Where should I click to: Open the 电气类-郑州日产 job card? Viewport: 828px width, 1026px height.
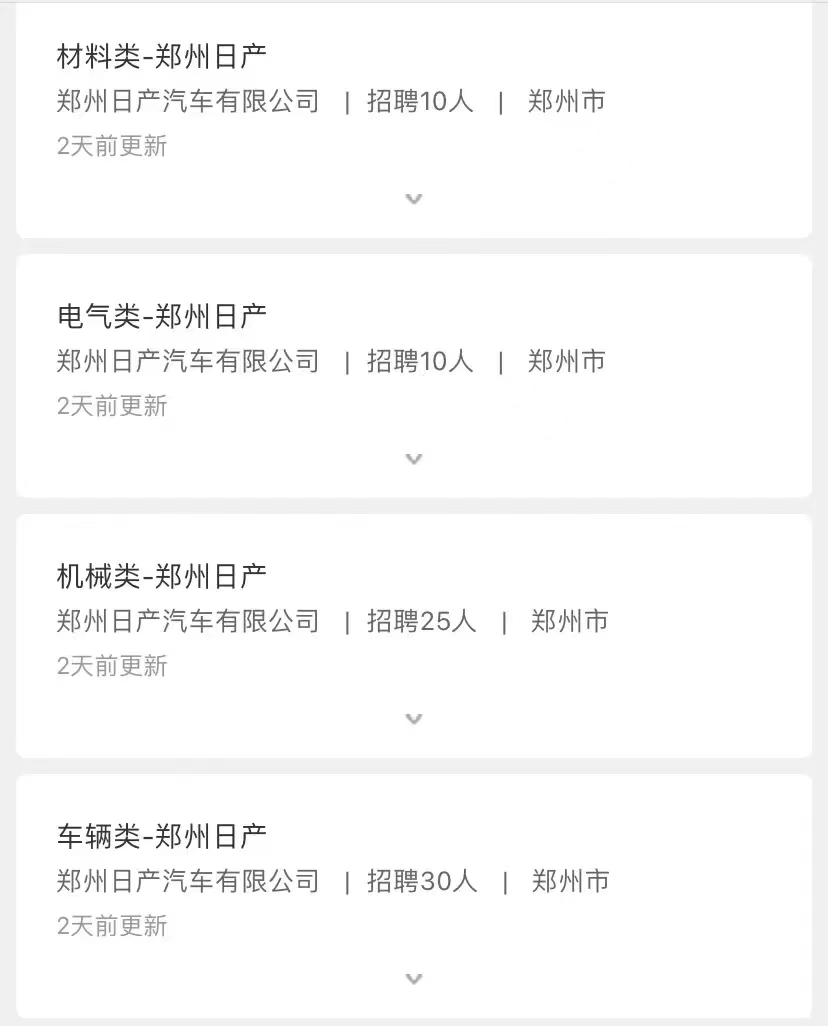tap(162, 317)
